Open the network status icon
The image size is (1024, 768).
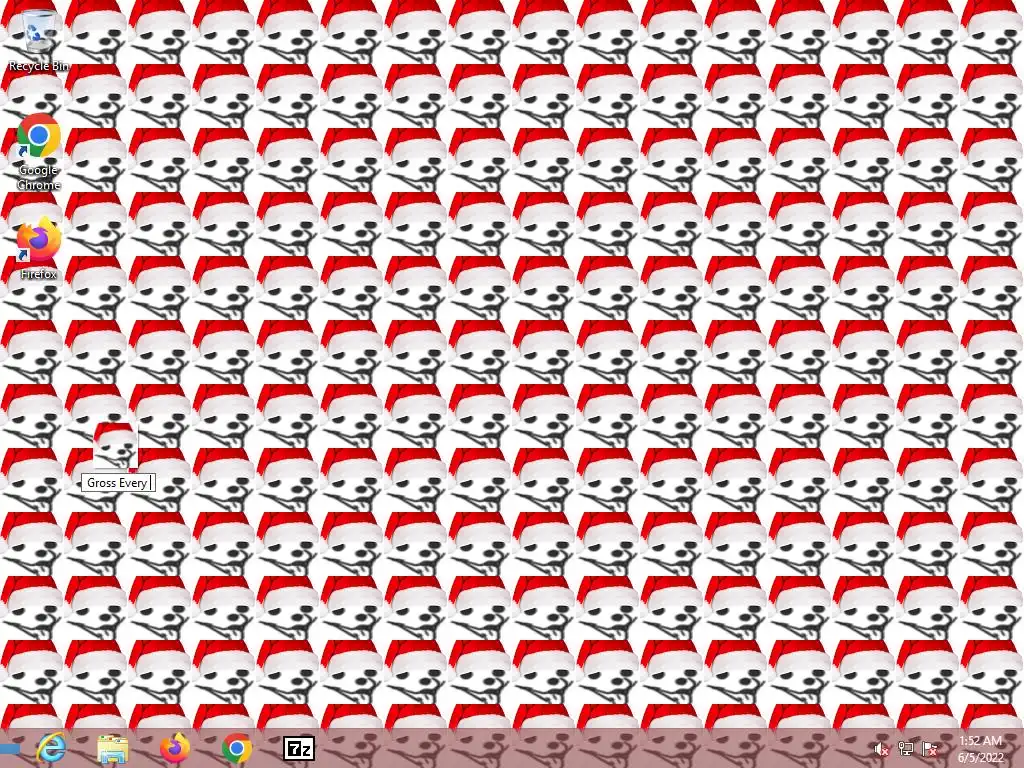[x=906, y=749]
